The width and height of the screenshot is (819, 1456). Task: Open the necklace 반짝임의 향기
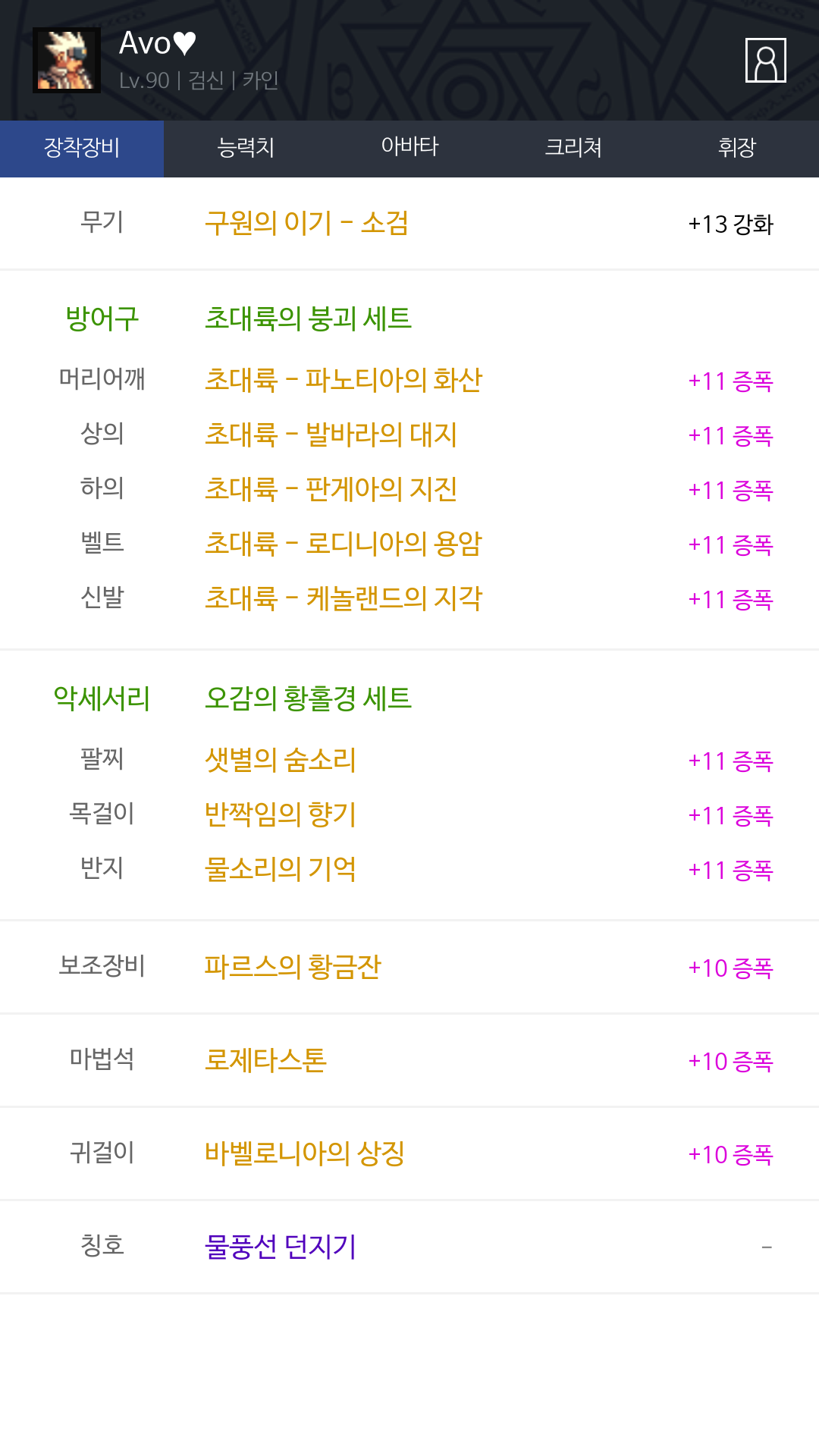[281, 814]
